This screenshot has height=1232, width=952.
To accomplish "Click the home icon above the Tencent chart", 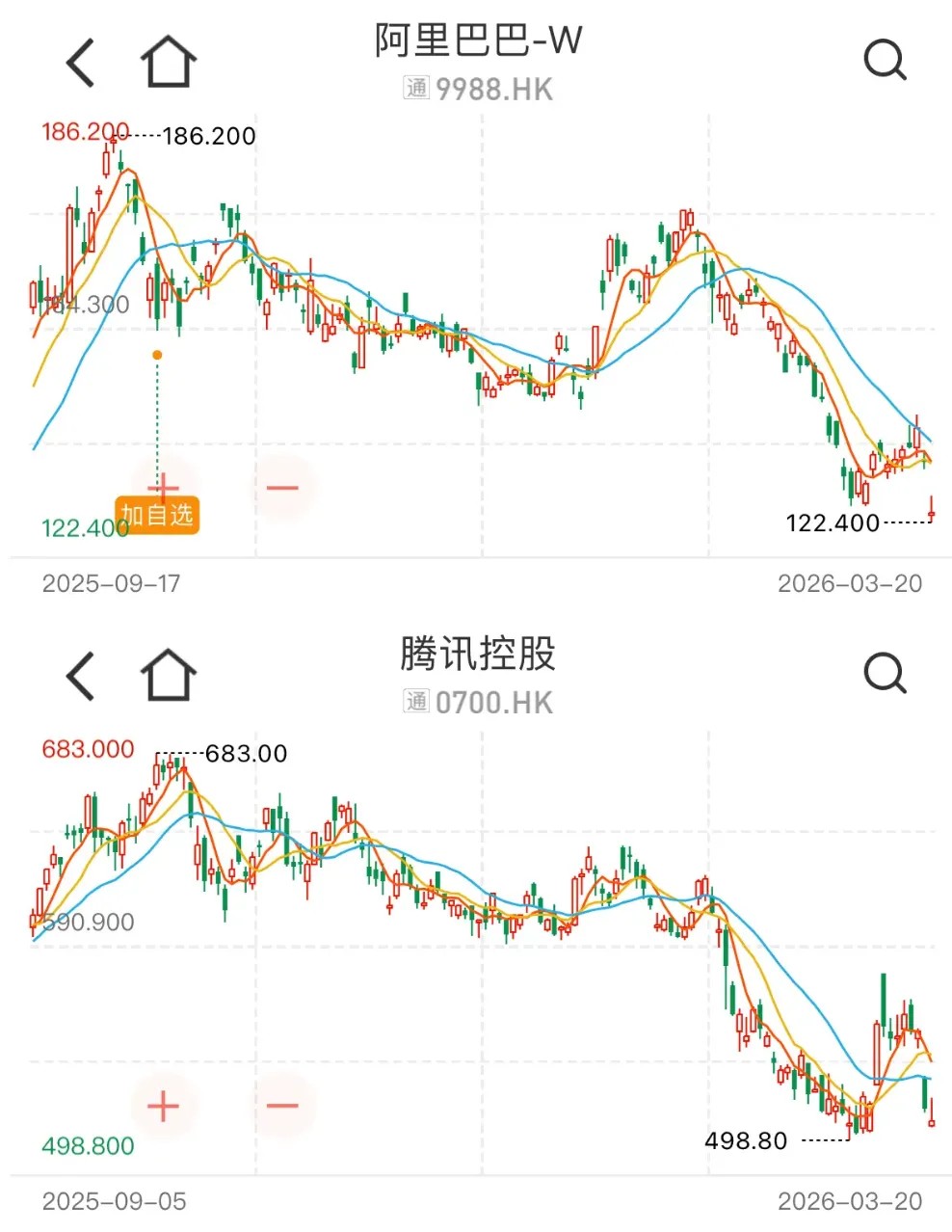I will [x=166, y=674].
